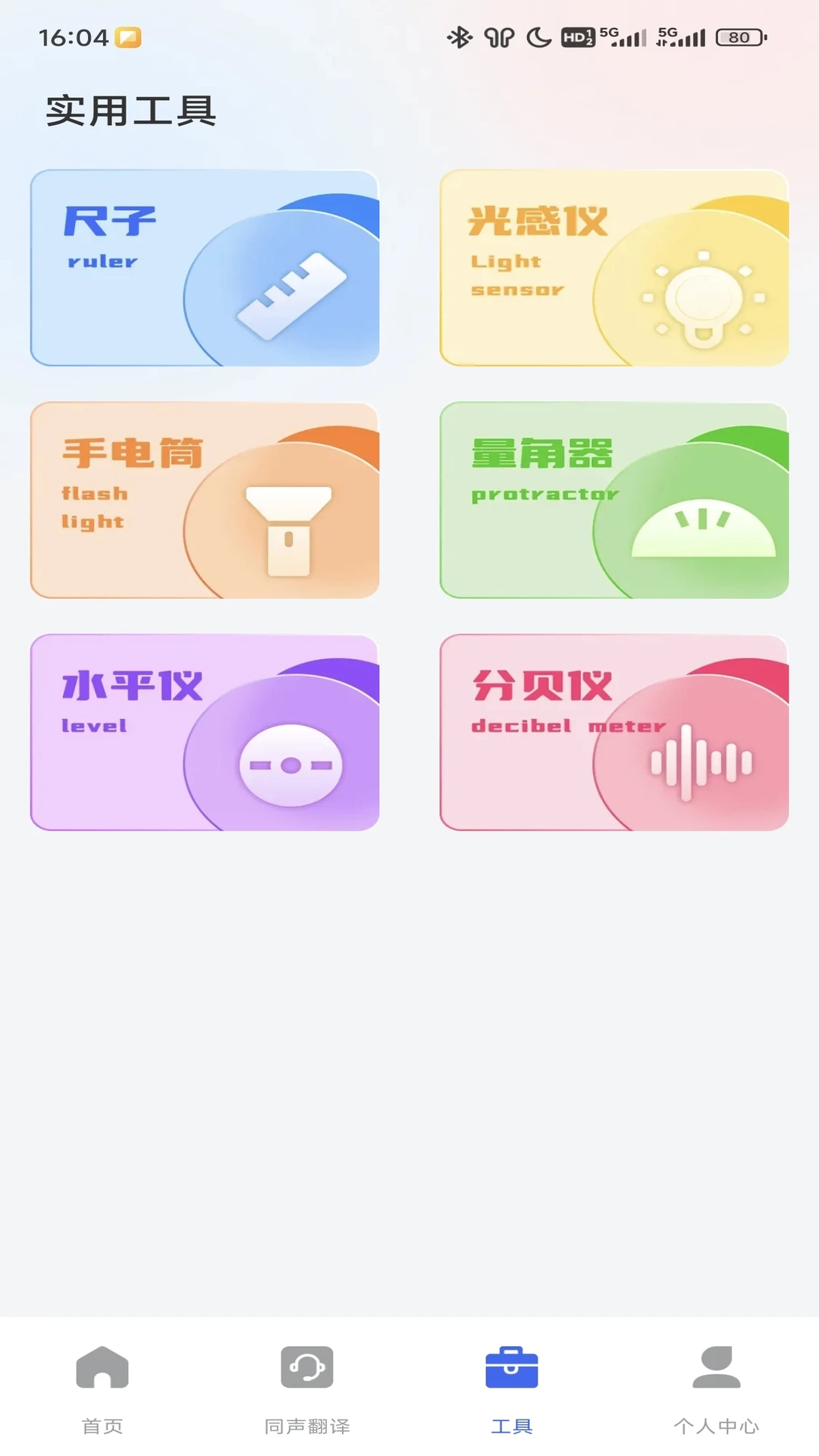Click the 量角器 protractor card
The height and width of the screenshot is (1456, 819).
pyautogui.click(x=613, y=500)
